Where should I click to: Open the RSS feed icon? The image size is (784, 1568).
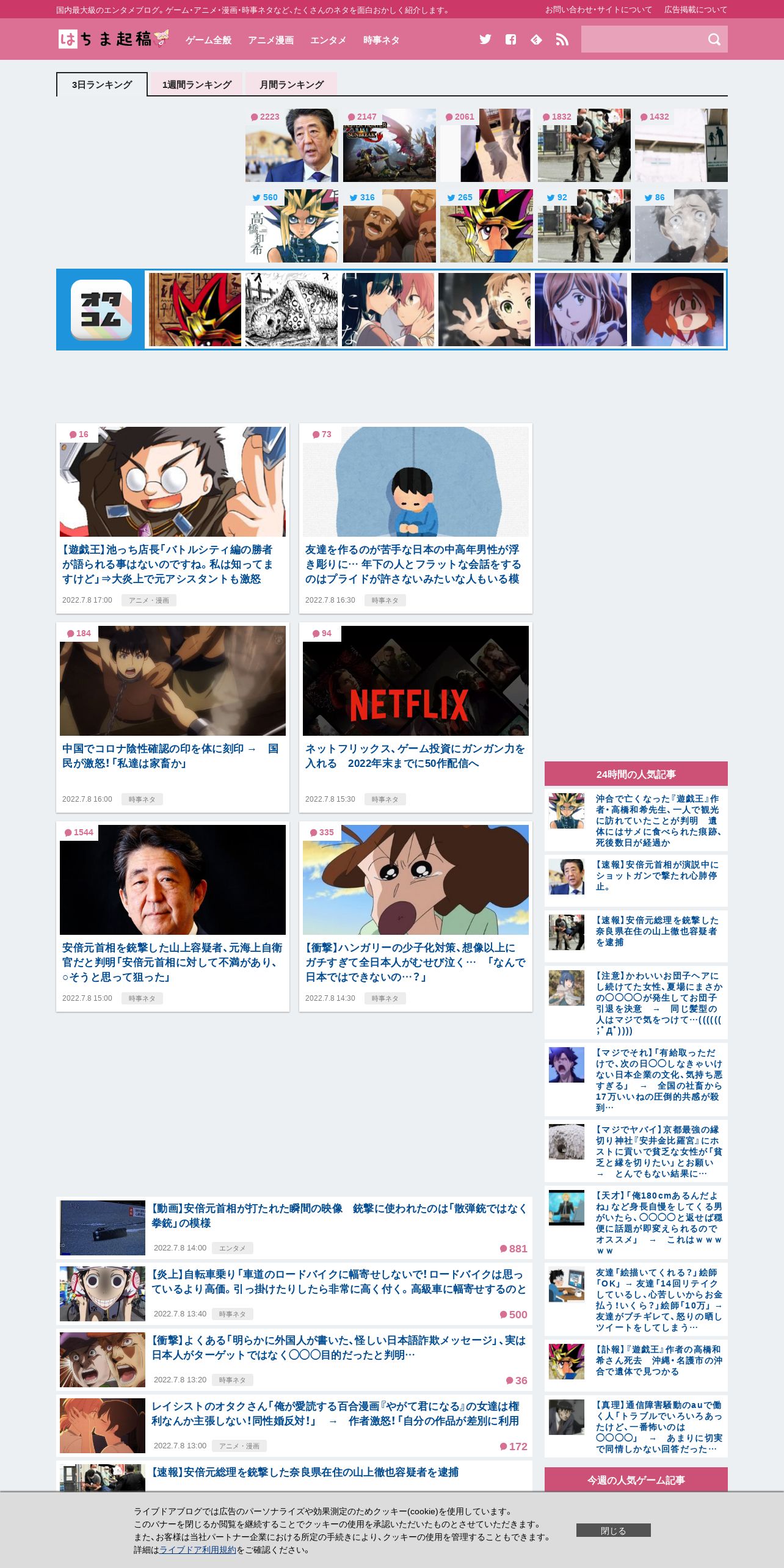(x=562, y=40)
